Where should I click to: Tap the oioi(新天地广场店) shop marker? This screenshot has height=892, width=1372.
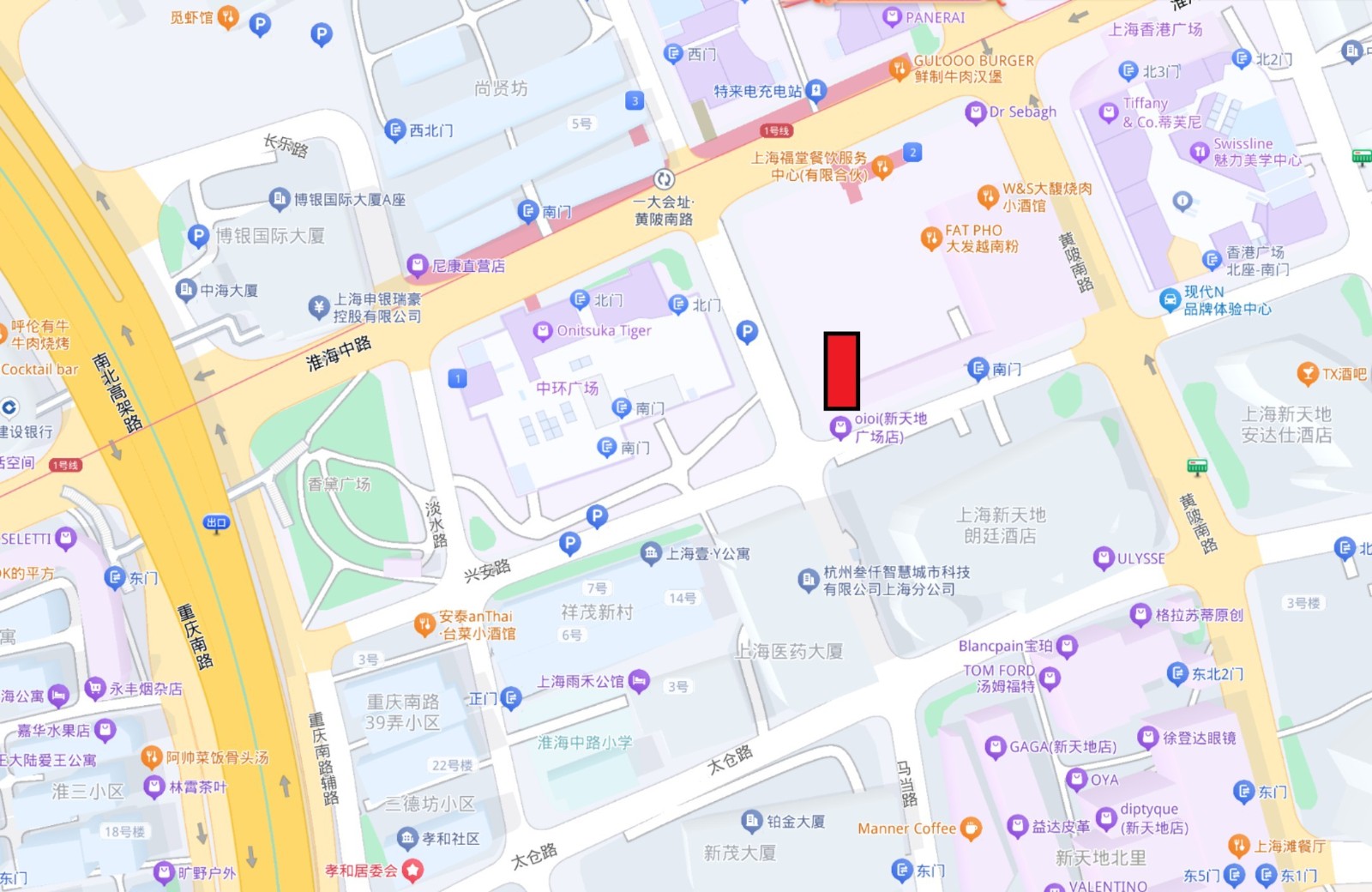pyautogui.click(x=839, y=426)
